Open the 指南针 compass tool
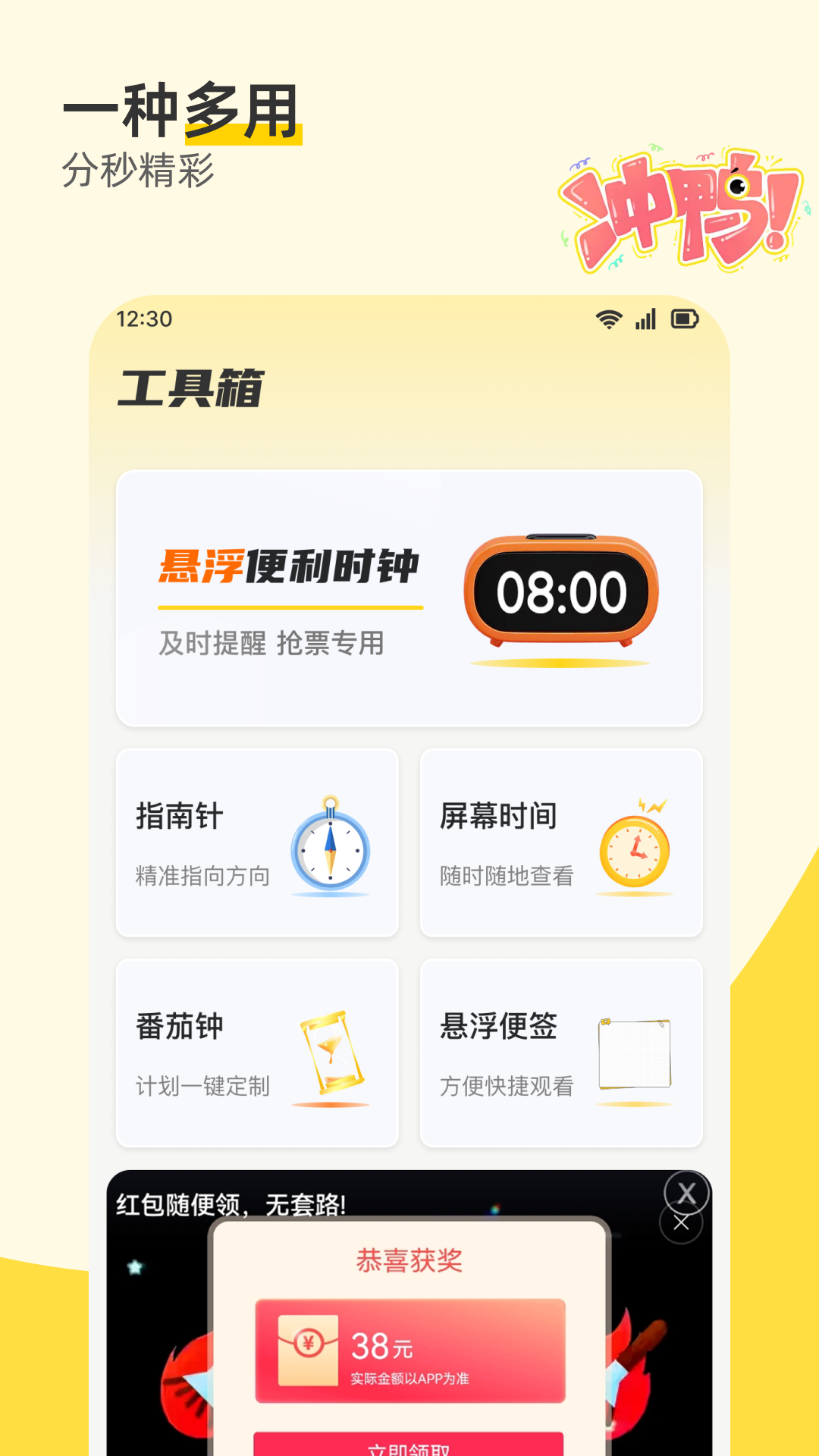The width and height of the screenshot is (819, 1456). coord(258,843)
